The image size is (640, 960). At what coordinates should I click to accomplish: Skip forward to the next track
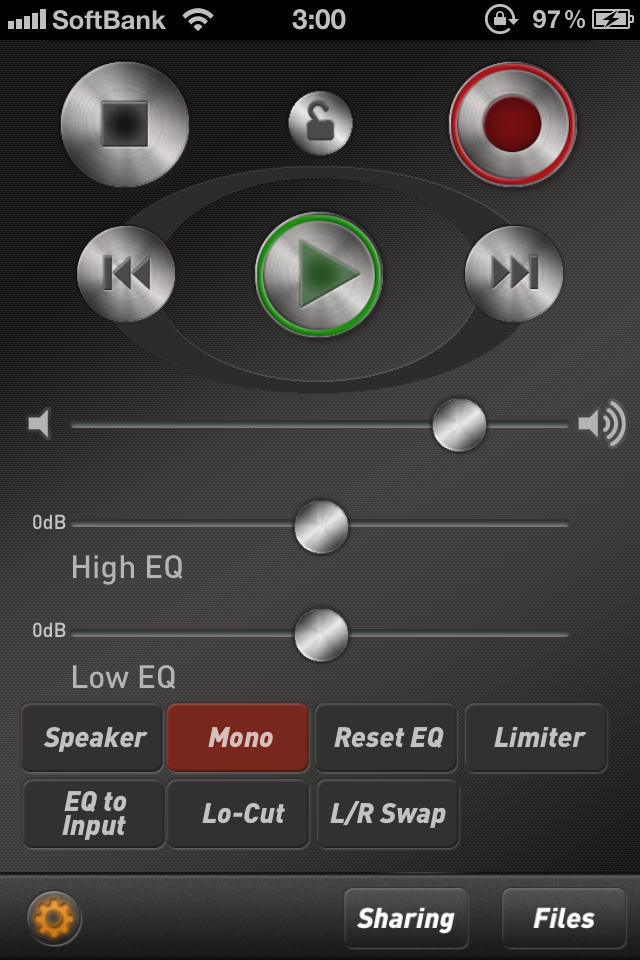(514, 273)
